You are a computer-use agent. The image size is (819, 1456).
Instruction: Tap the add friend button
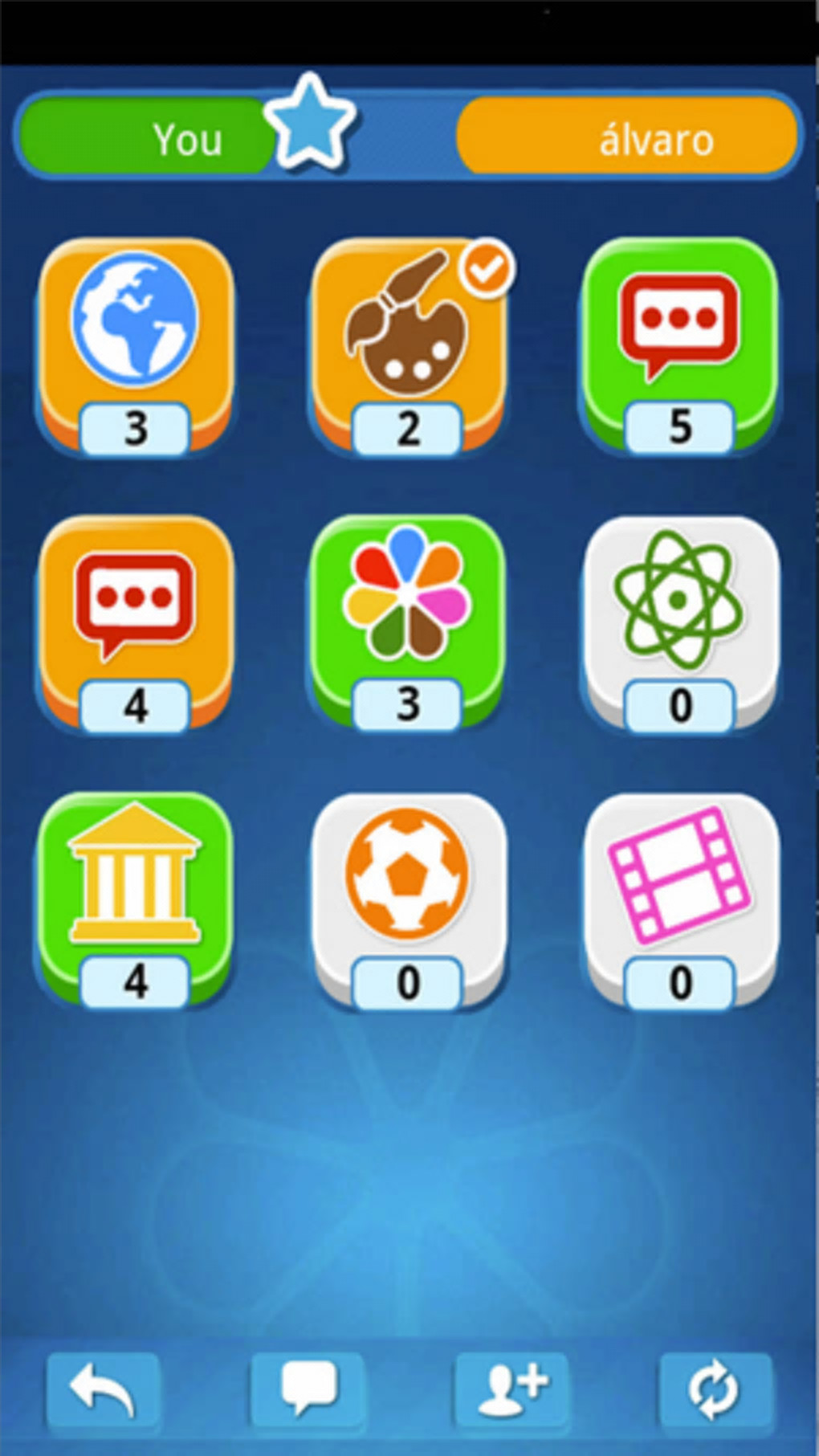pos(512,1389)
